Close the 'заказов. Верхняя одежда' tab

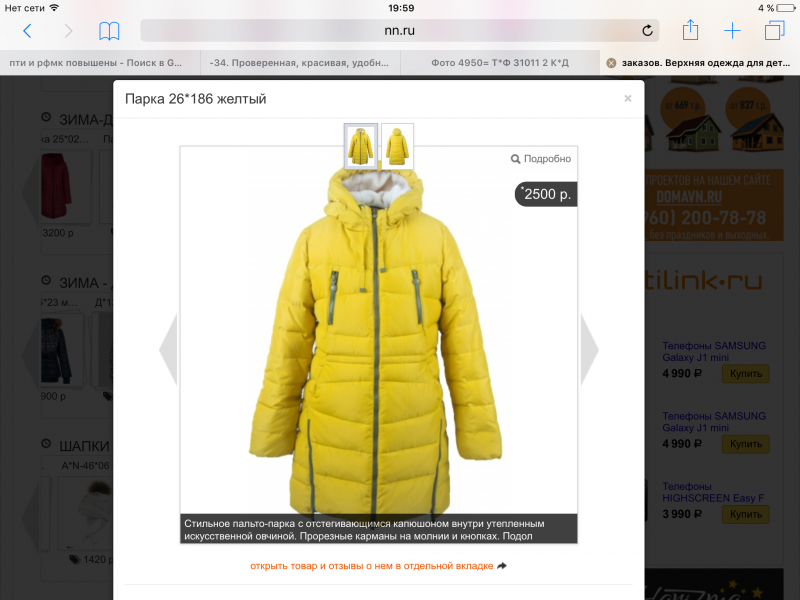point(611,62)
